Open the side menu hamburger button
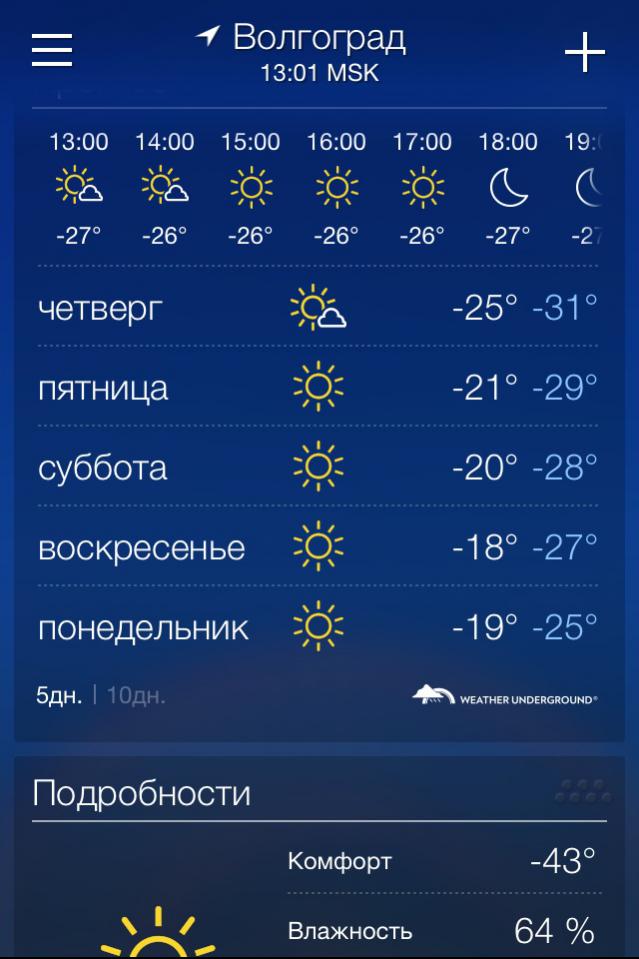 click(x=52, y=50)
